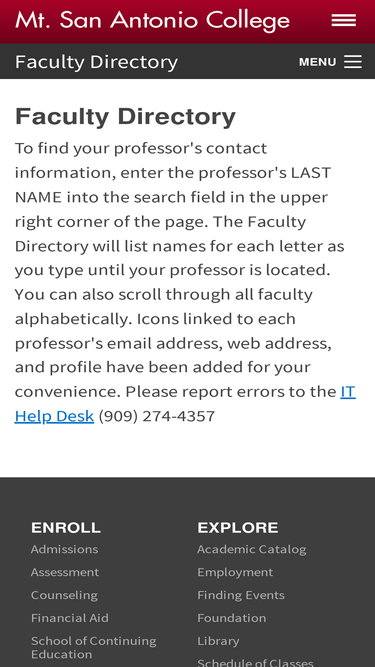This screenshot has width=375, height=667.
Task: Open the Foundation page
Action: point(232,618)
